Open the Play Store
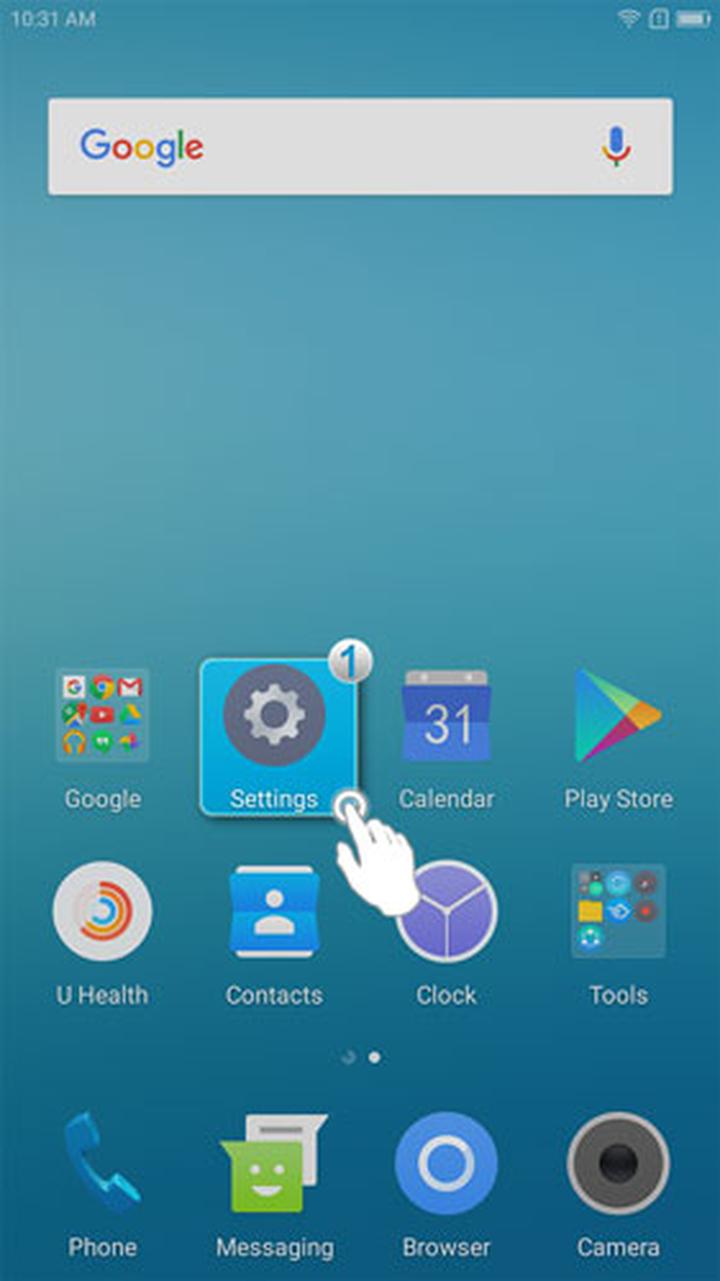The width and height of the screenshot is (720, 1281). click(x=618, y=716)
